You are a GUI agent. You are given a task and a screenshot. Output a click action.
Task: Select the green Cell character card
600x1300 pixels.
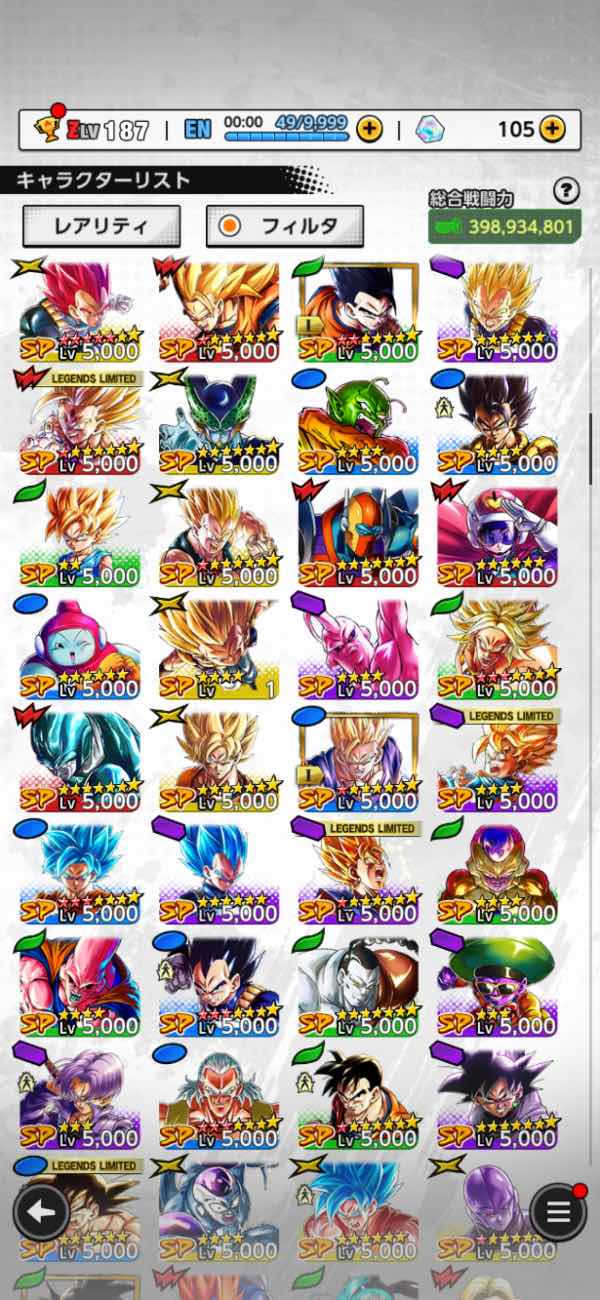pos(218,424)
